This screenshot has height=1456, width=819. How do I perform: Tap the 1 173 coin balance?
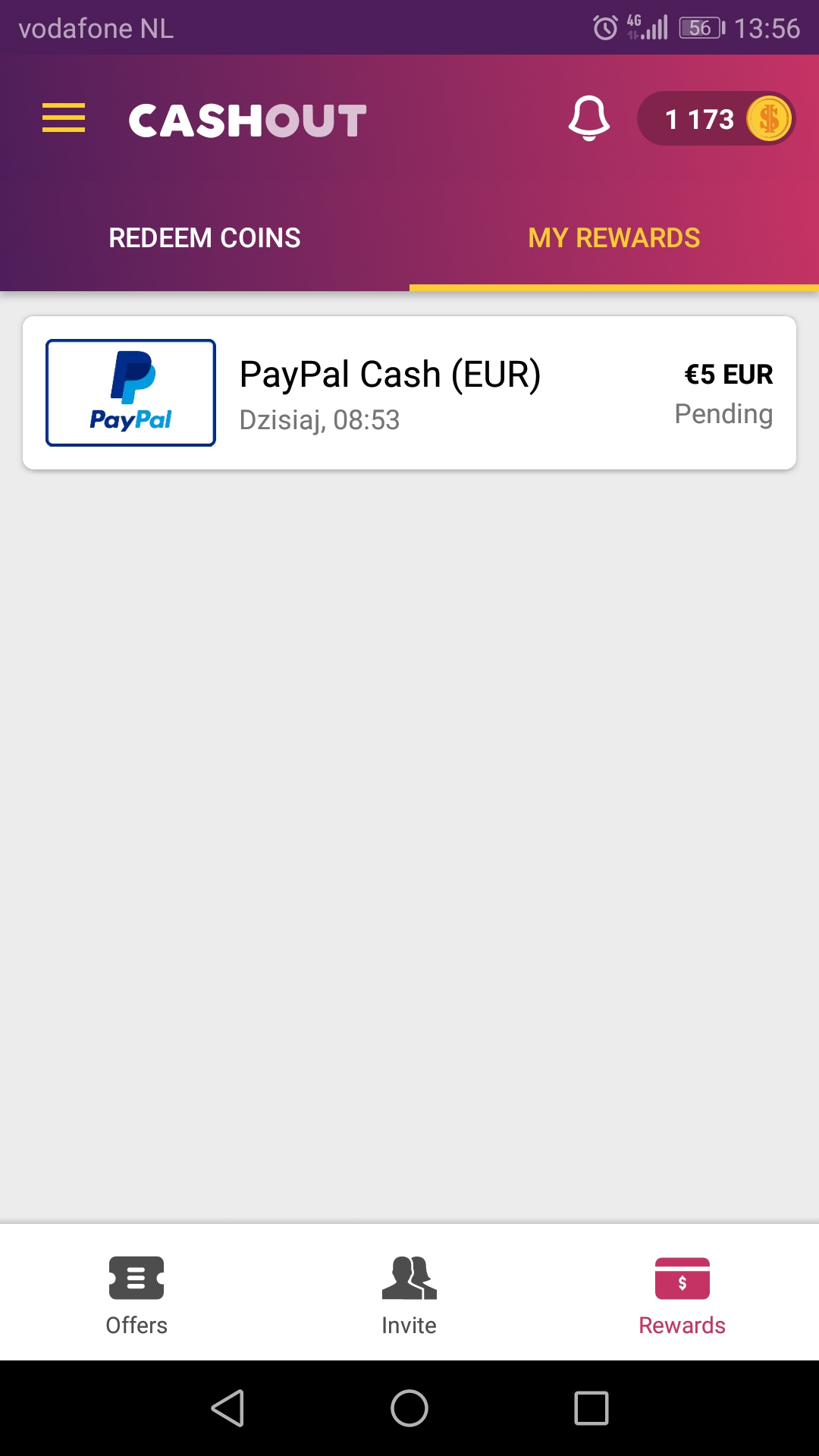pyautogui.click(x=716, y=118)
